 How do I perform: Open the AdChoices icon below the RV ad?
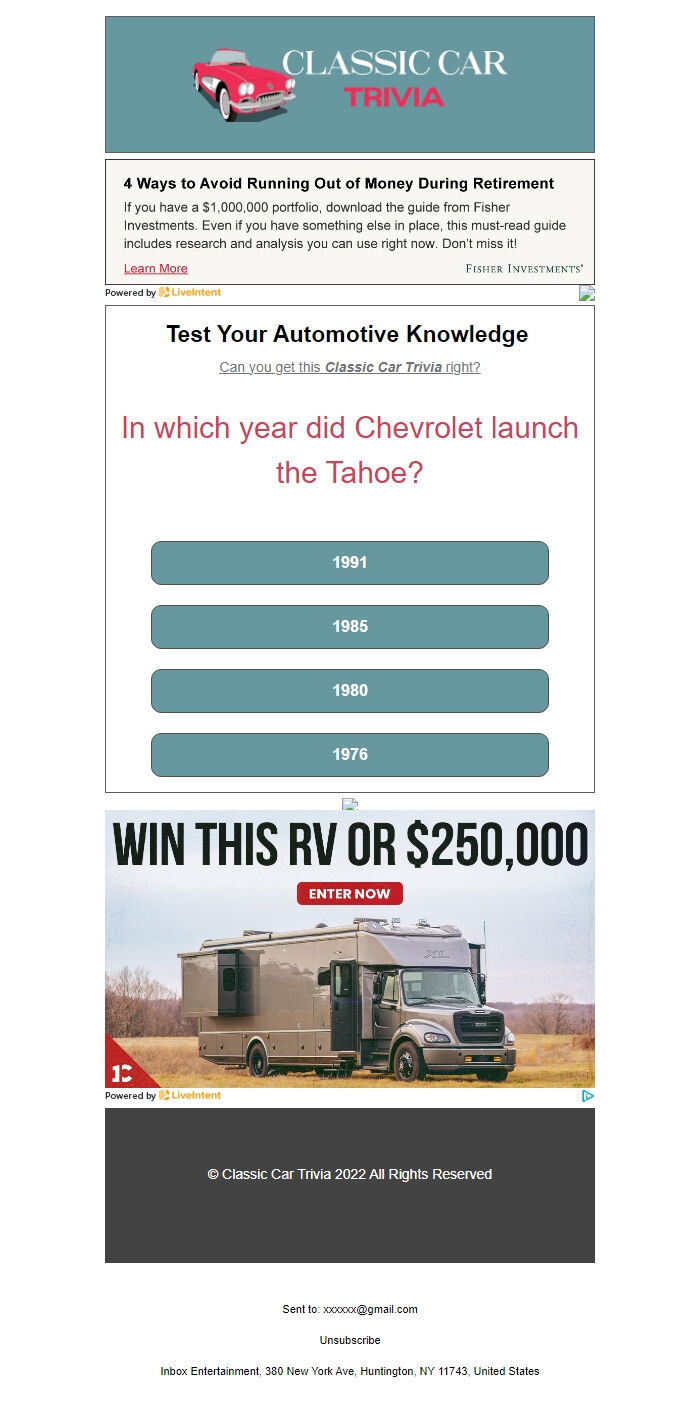click(x=588, y=1096)
